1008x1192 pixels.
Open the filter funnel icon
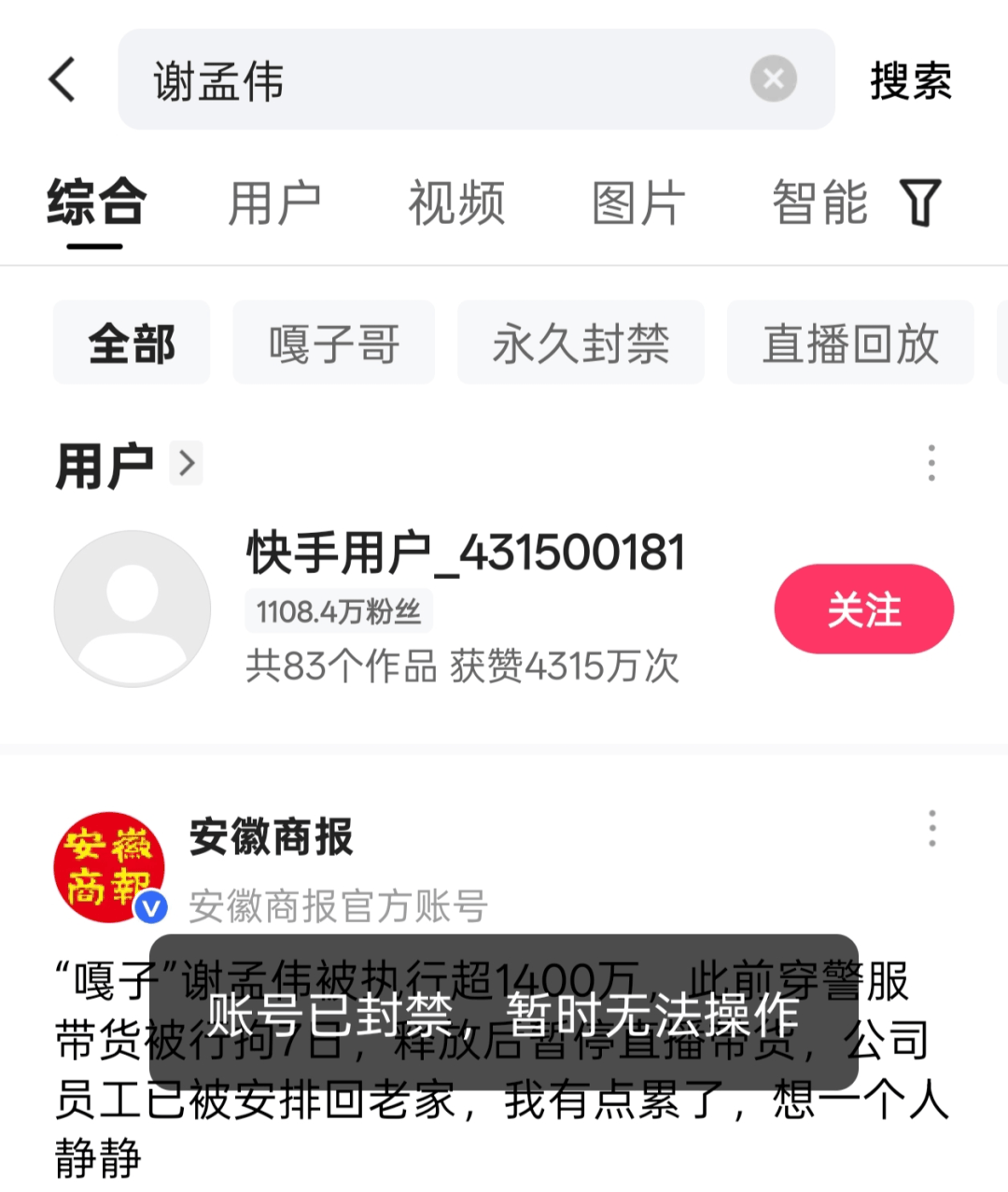(x=920, y=203)
